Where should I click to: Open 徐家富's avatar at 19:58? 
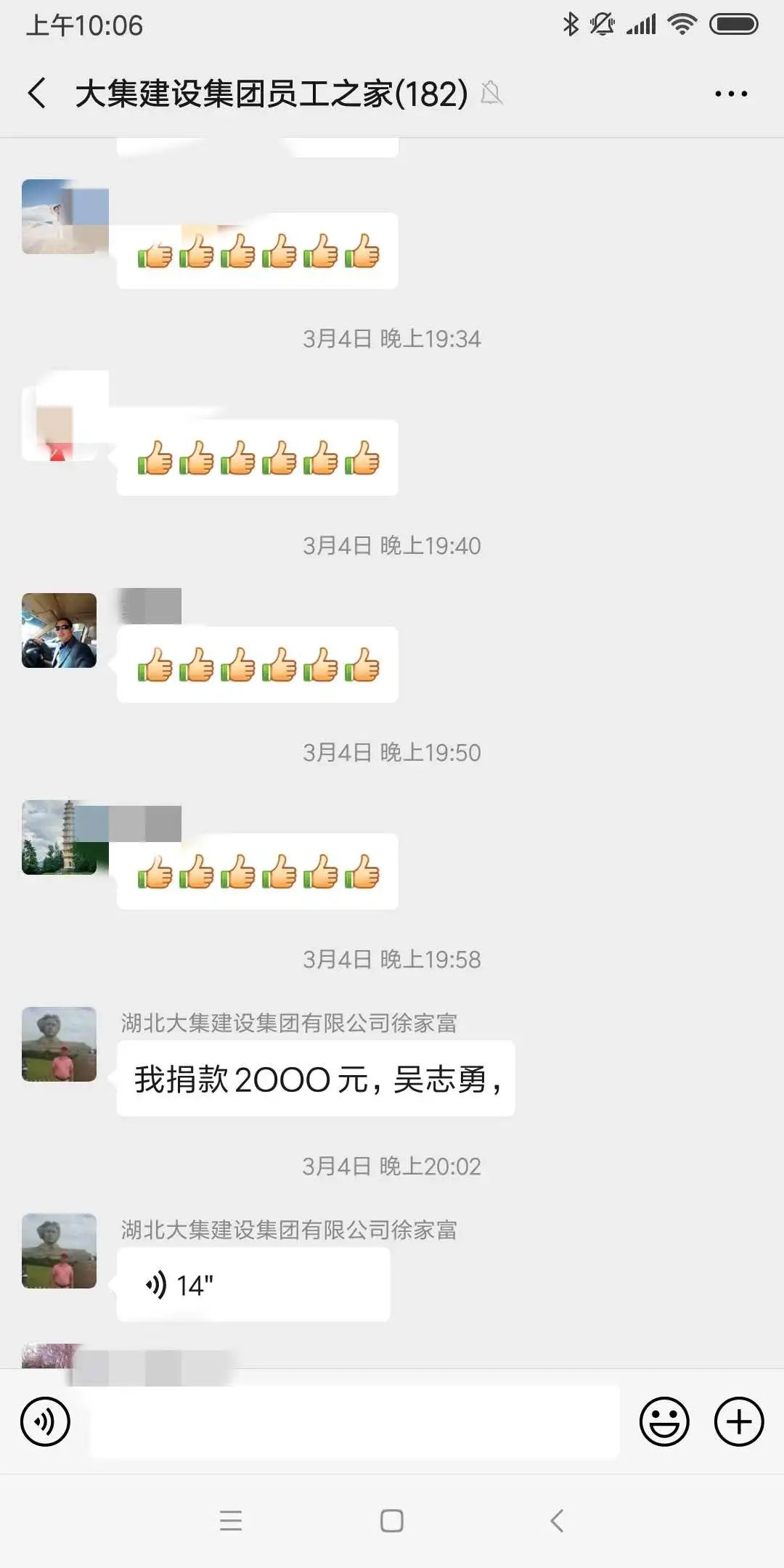60,1044
